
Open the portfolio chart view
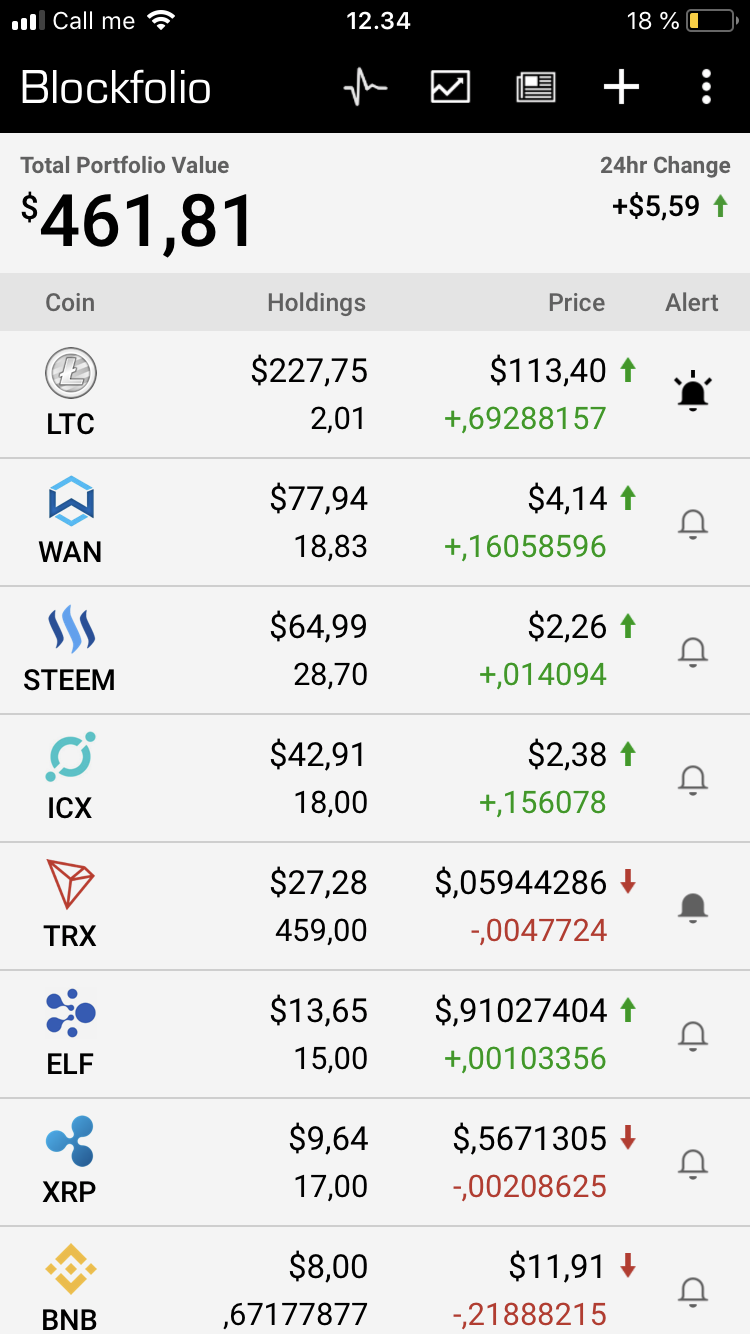pos(450,88)
